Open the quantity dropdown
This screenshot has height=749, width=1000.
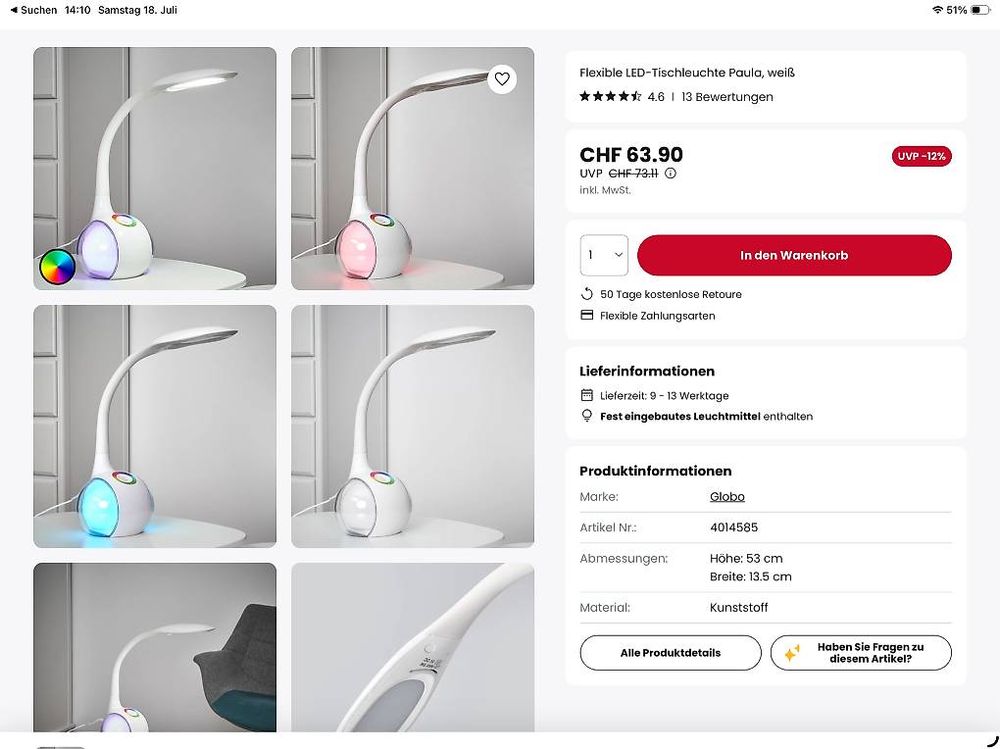(x=604, y=255)
